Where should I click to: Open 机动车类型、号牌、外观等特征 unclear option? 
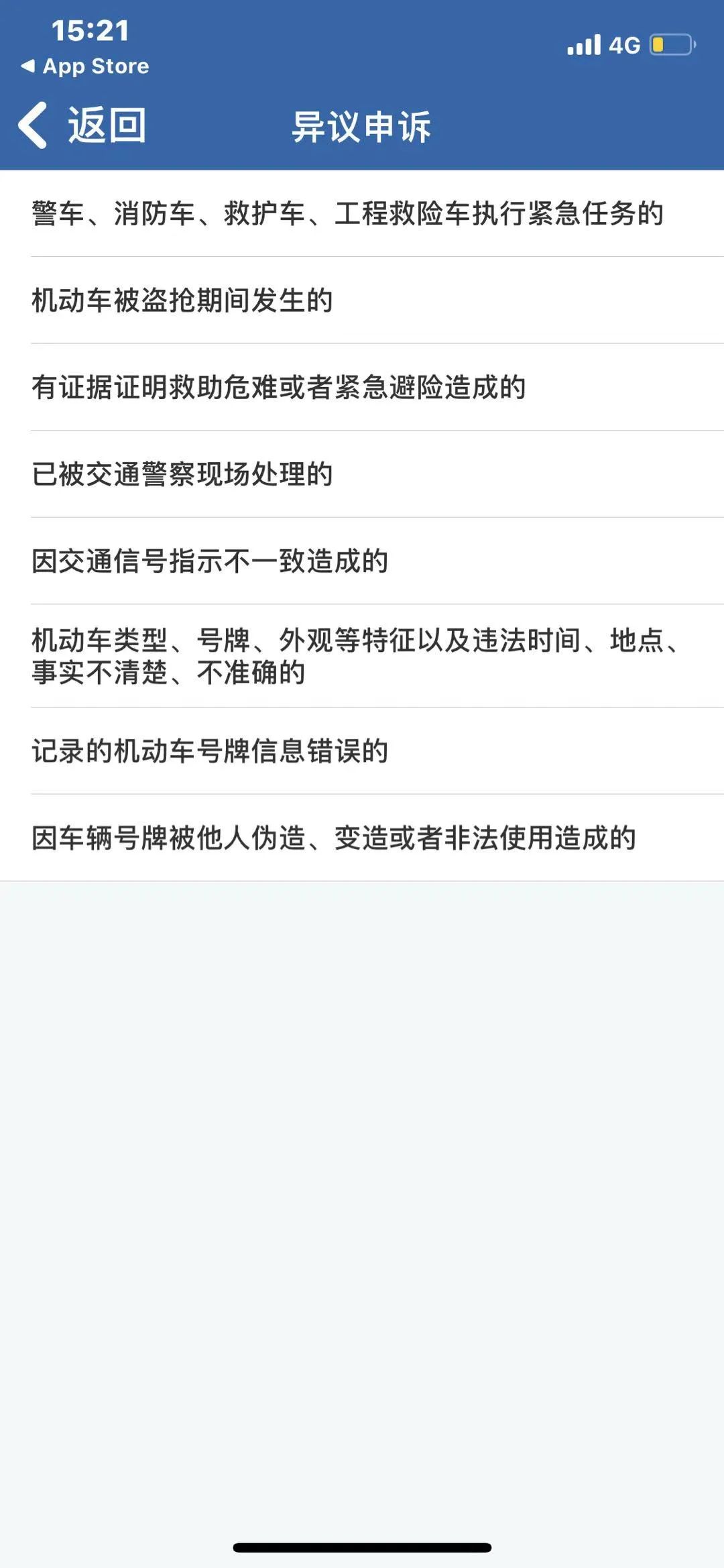click(x=355, y=656)
